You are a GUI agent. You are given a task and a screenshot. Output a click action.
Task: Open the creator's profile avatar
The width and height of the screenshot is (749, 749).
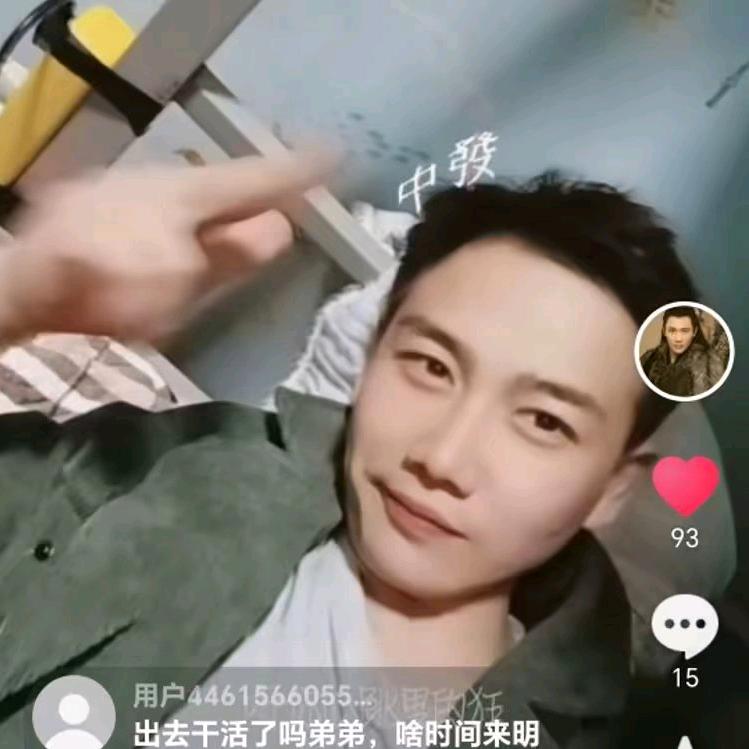click(684, 351)
